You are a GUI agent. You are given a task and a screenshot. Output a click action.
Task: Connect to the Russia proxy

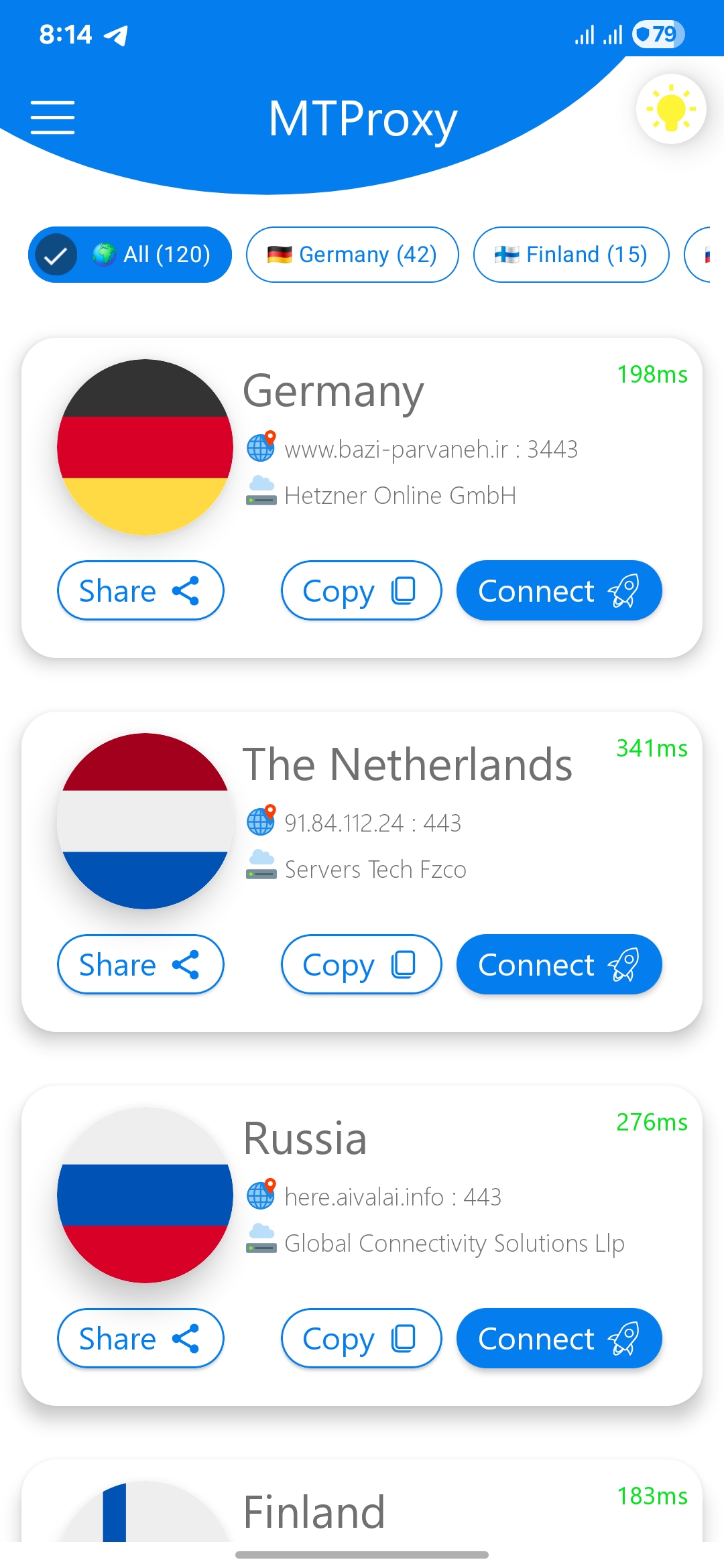pos(558,1339)
